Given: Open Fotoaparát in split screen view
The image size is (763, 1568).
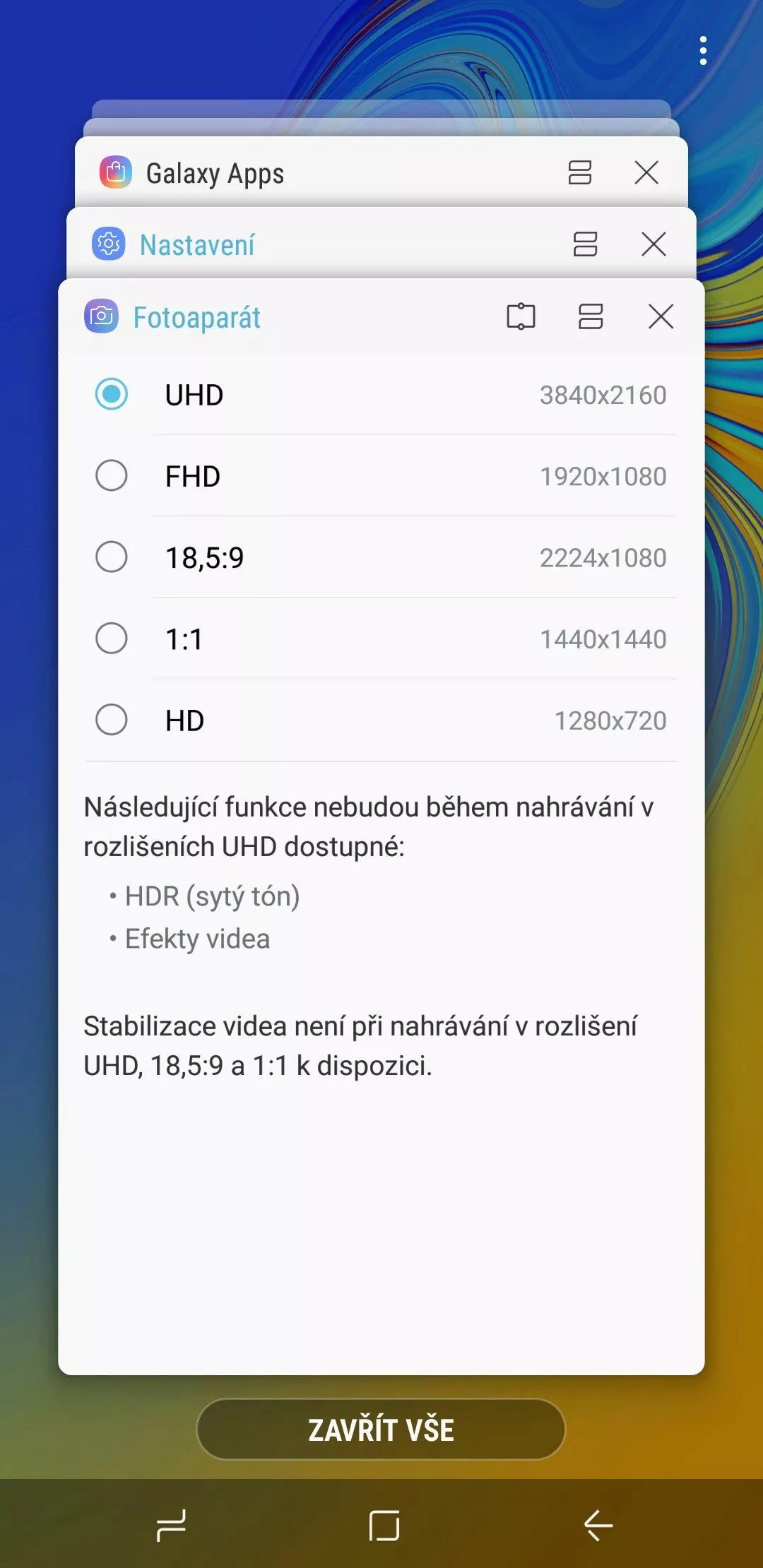Looking at the screenshot, I should (591, 316).
